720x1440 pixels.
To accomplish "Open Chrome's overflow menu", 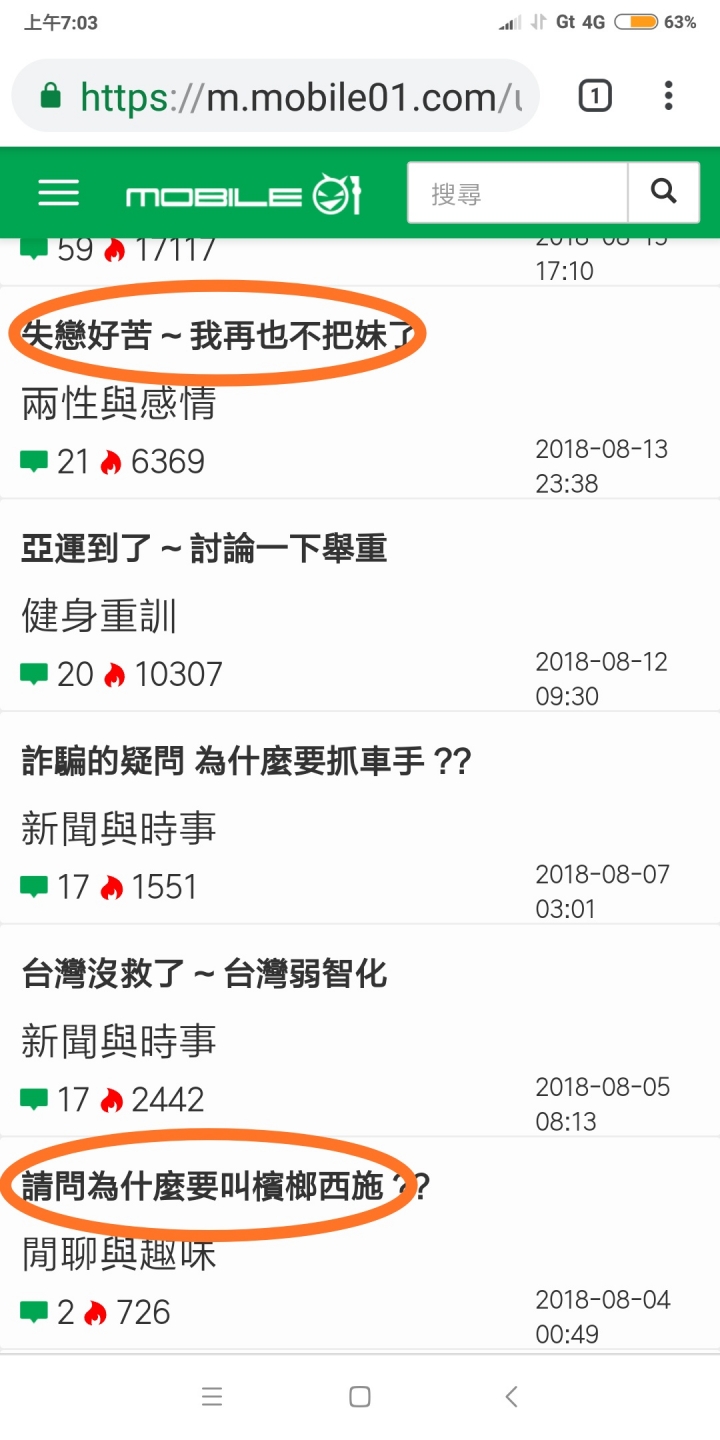I will pyautogui.click(x=668, y=96).
